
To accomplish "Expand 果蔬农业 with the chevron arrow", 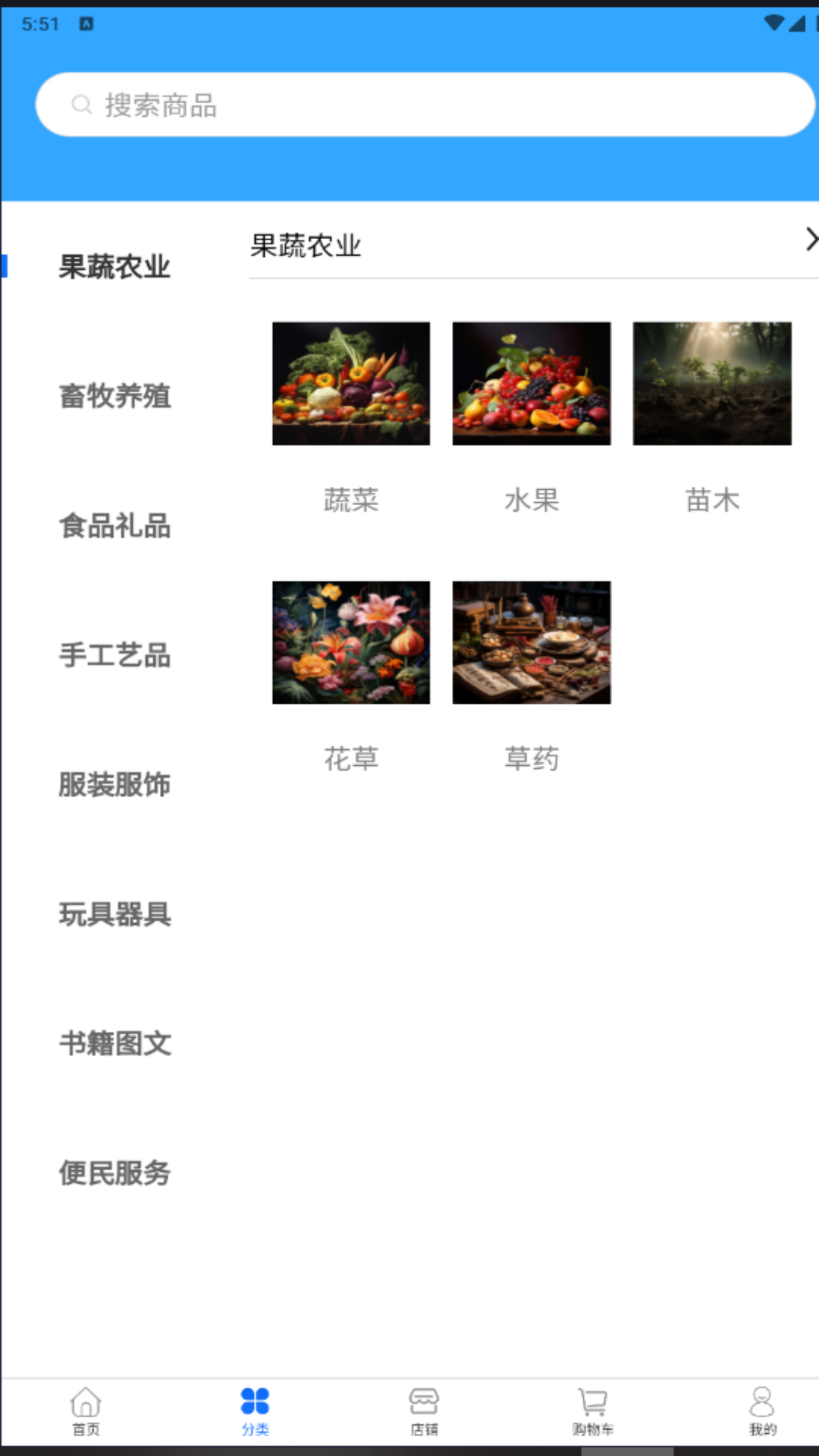I will coord(811,240).
